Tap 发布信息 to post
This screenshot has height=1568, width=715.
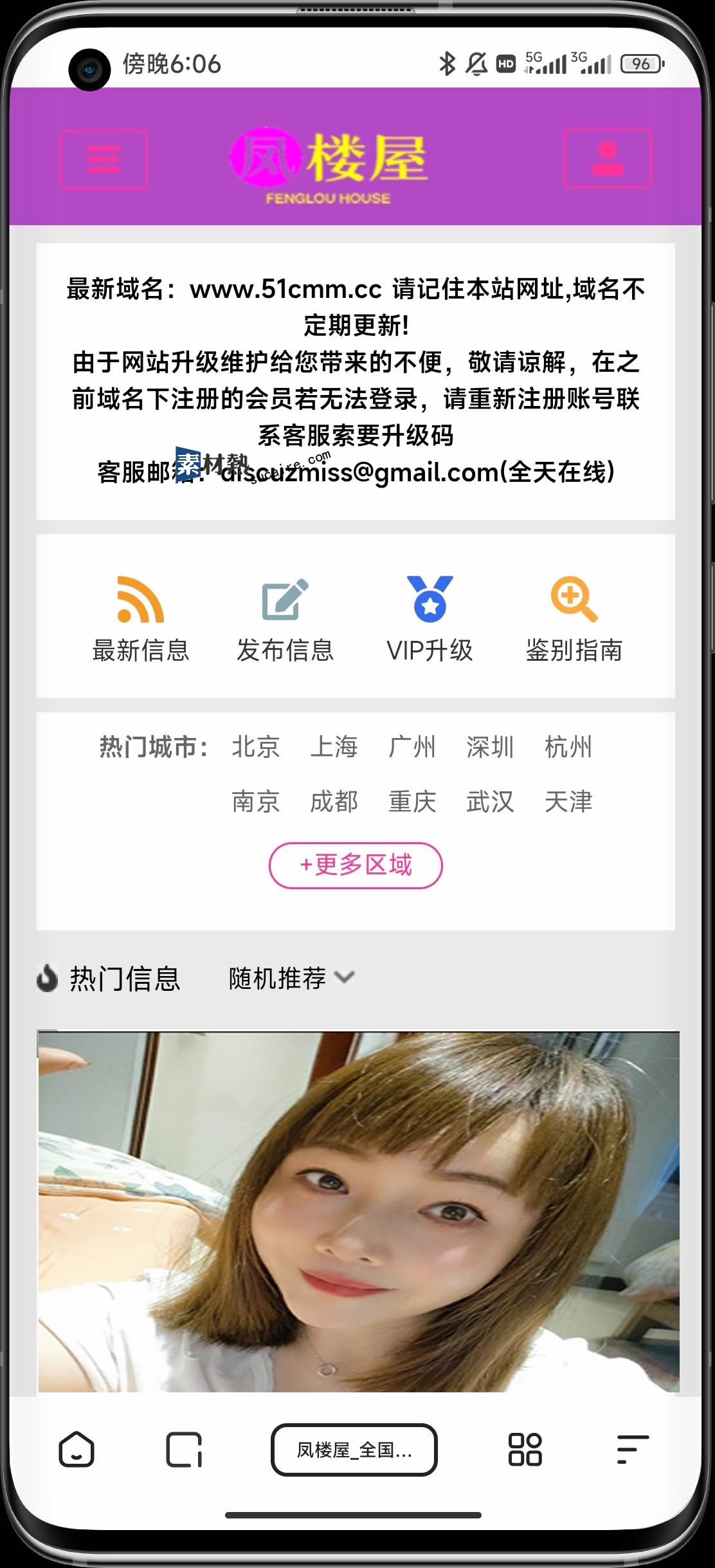285,618
